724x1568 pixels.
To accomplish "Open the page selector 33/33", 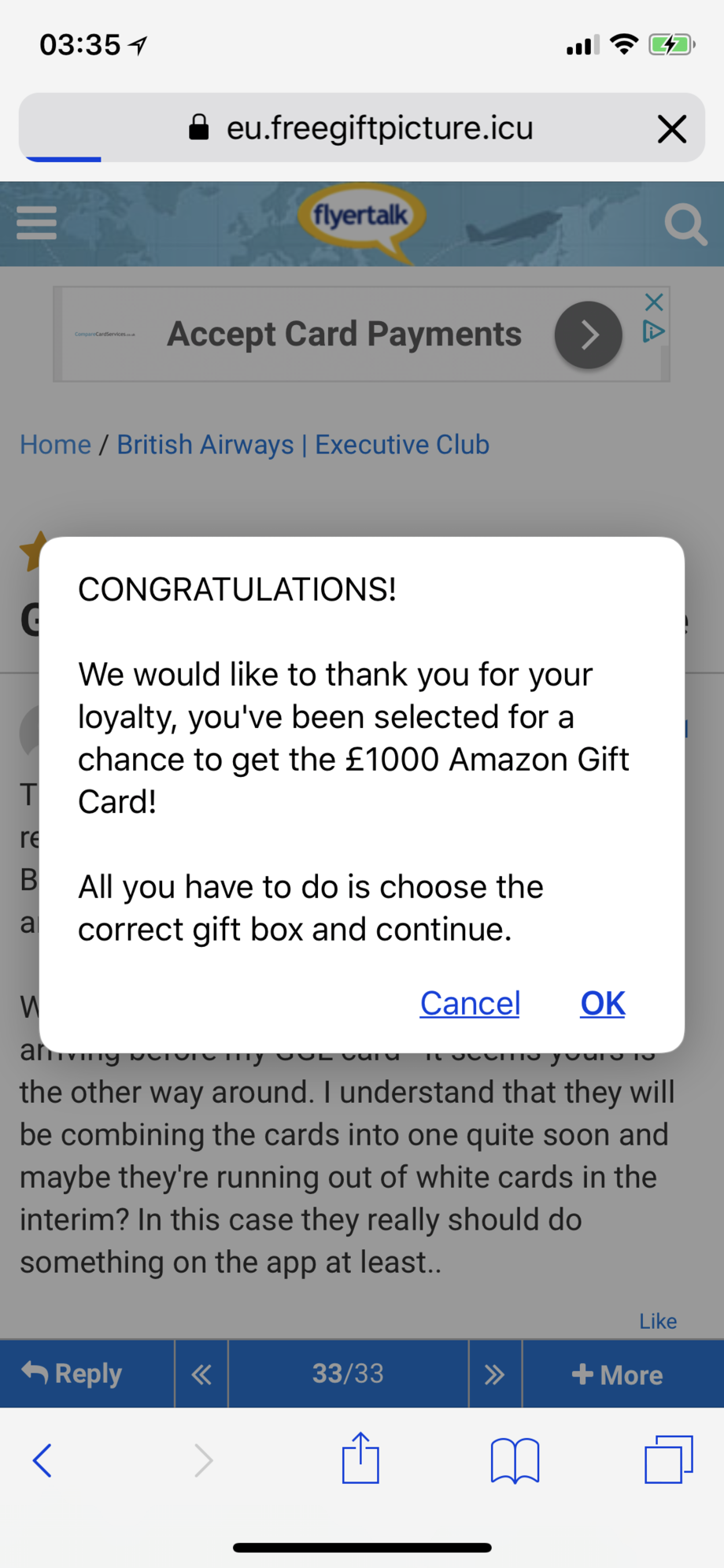I will pyautogui.click(x=348, y=1374).
